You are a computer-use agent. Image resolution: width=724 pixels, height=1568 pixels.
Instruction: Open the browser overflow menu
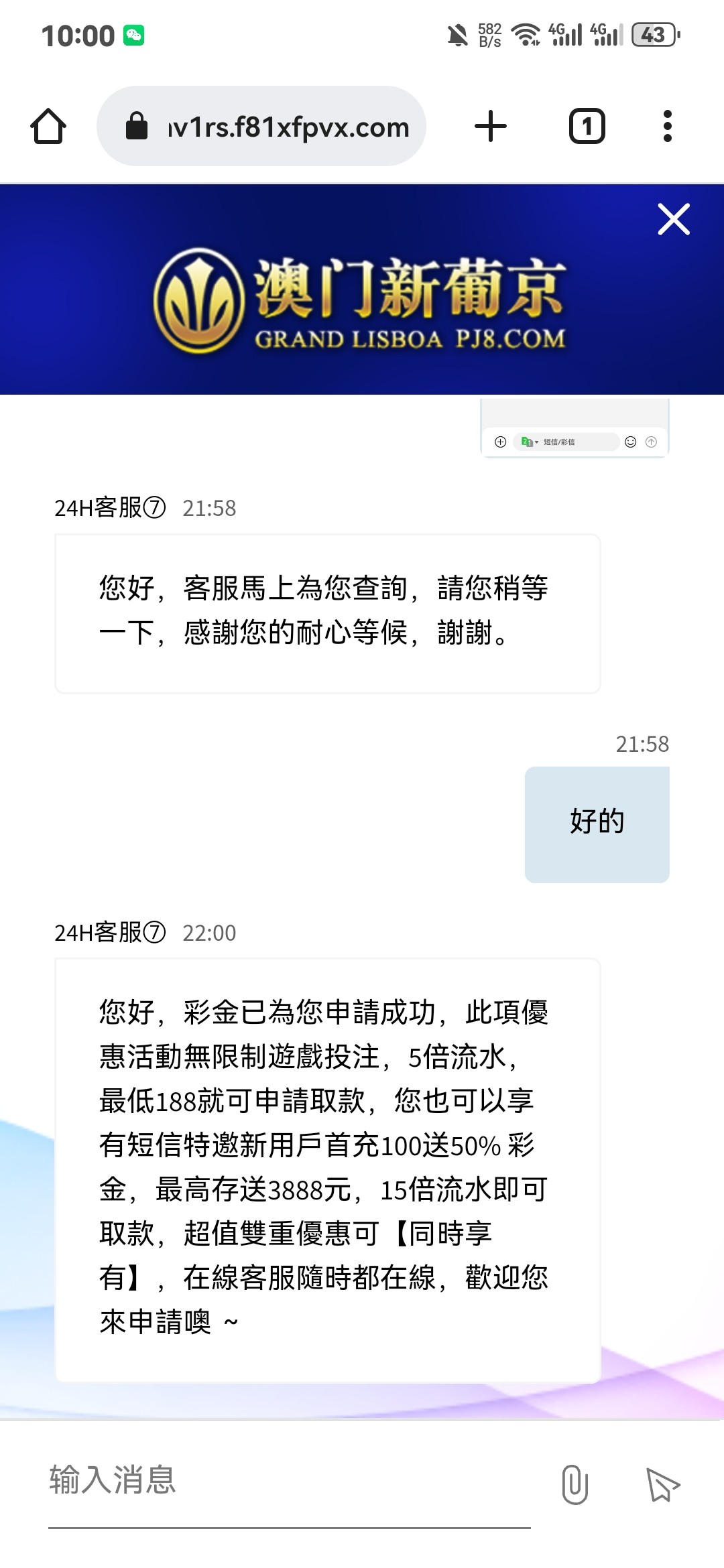[x=667, y=126]
